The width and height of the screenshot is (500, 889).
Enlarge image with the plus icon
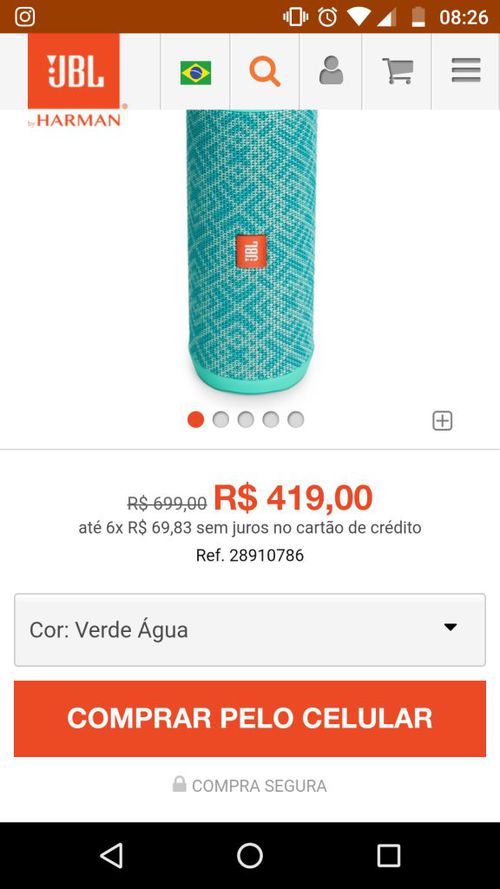tap(442, 421)
